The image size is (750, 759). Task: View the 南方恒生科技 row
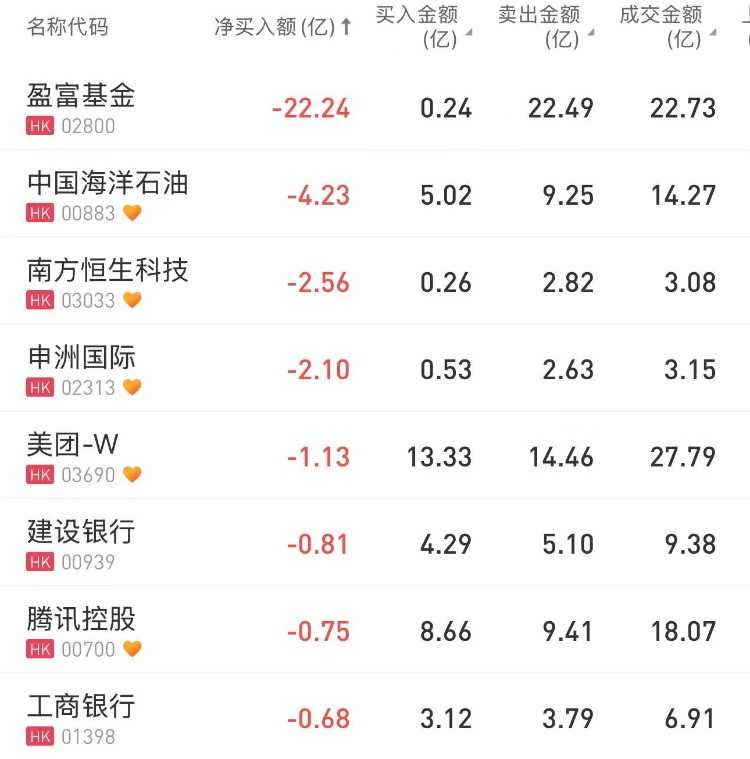point(108,270)
